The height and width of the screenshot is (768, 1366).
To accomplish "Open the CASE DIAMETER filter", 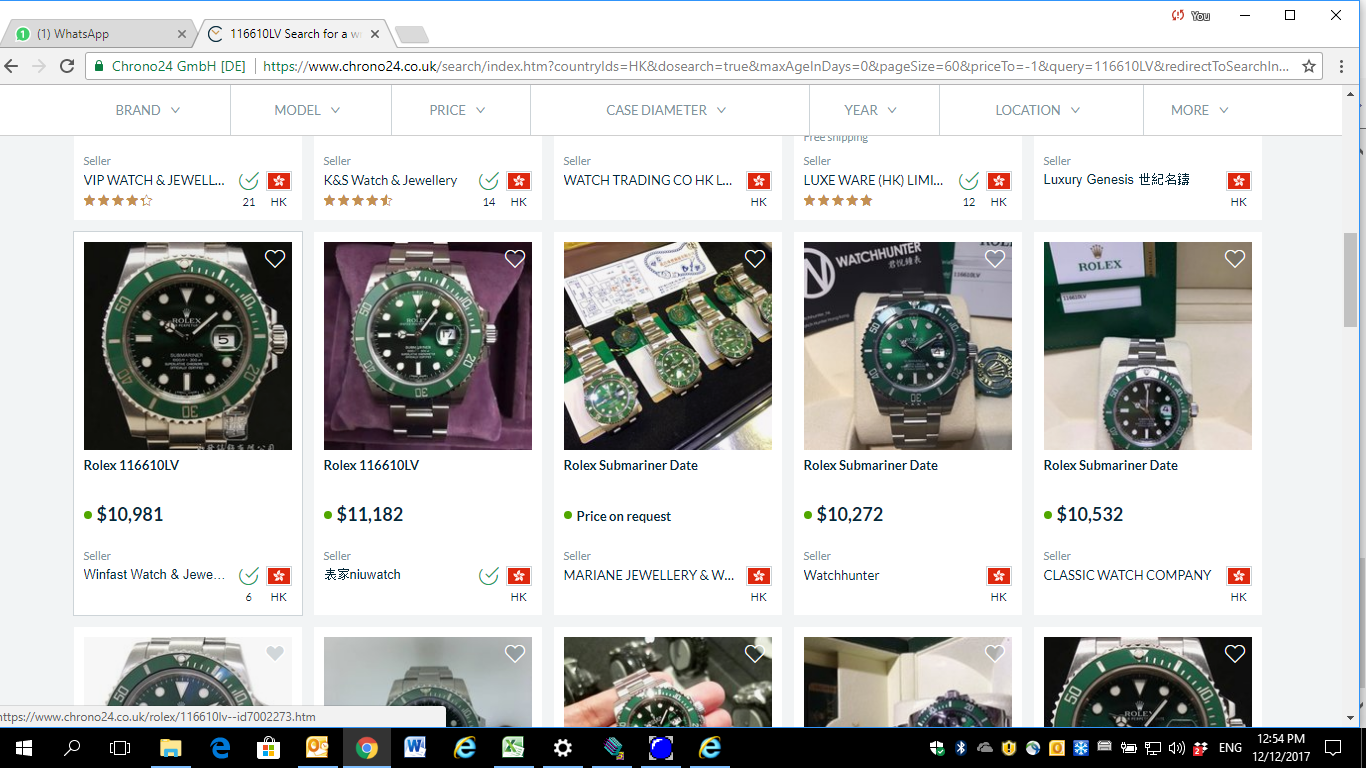I will tap(666, 110).
